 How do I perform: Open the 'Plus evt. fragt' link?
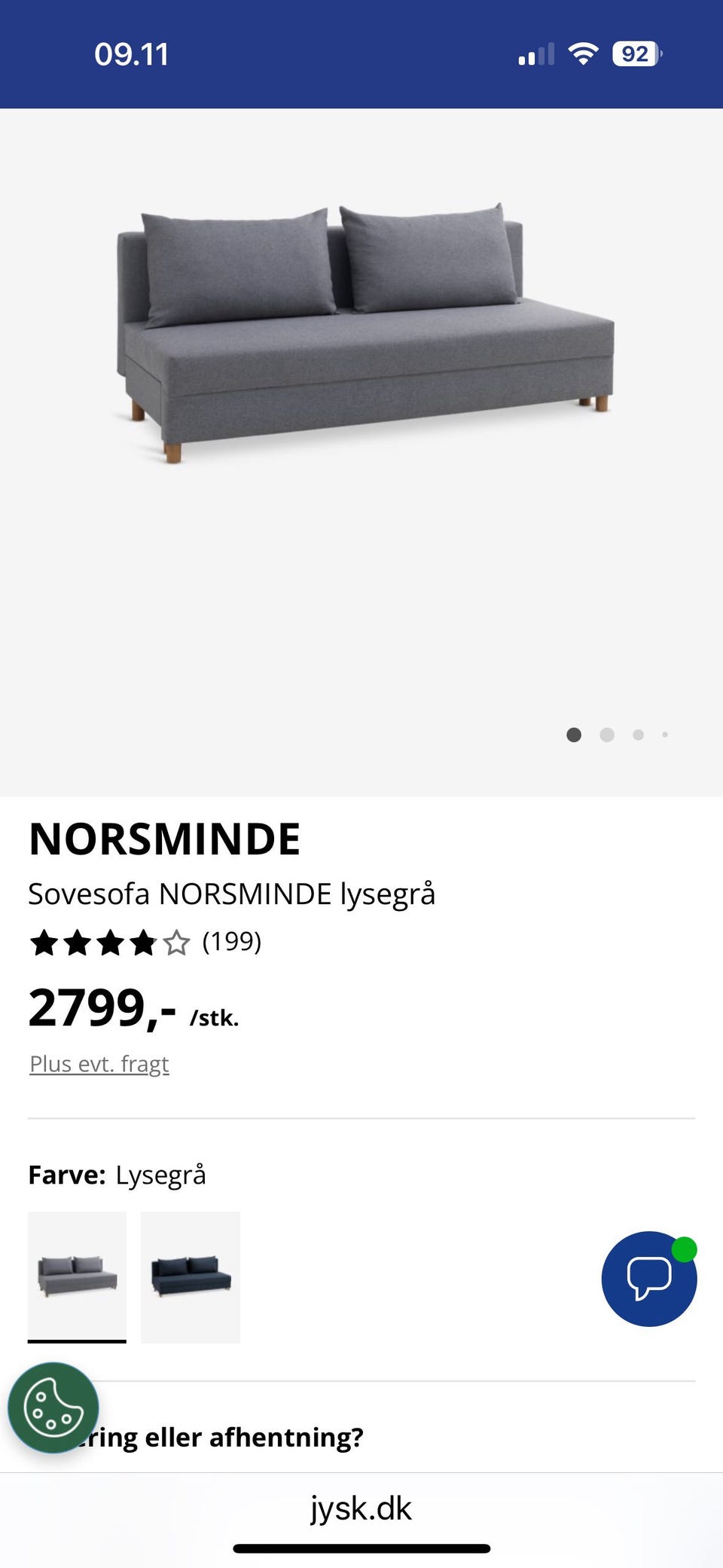(x=99, y=1064)
